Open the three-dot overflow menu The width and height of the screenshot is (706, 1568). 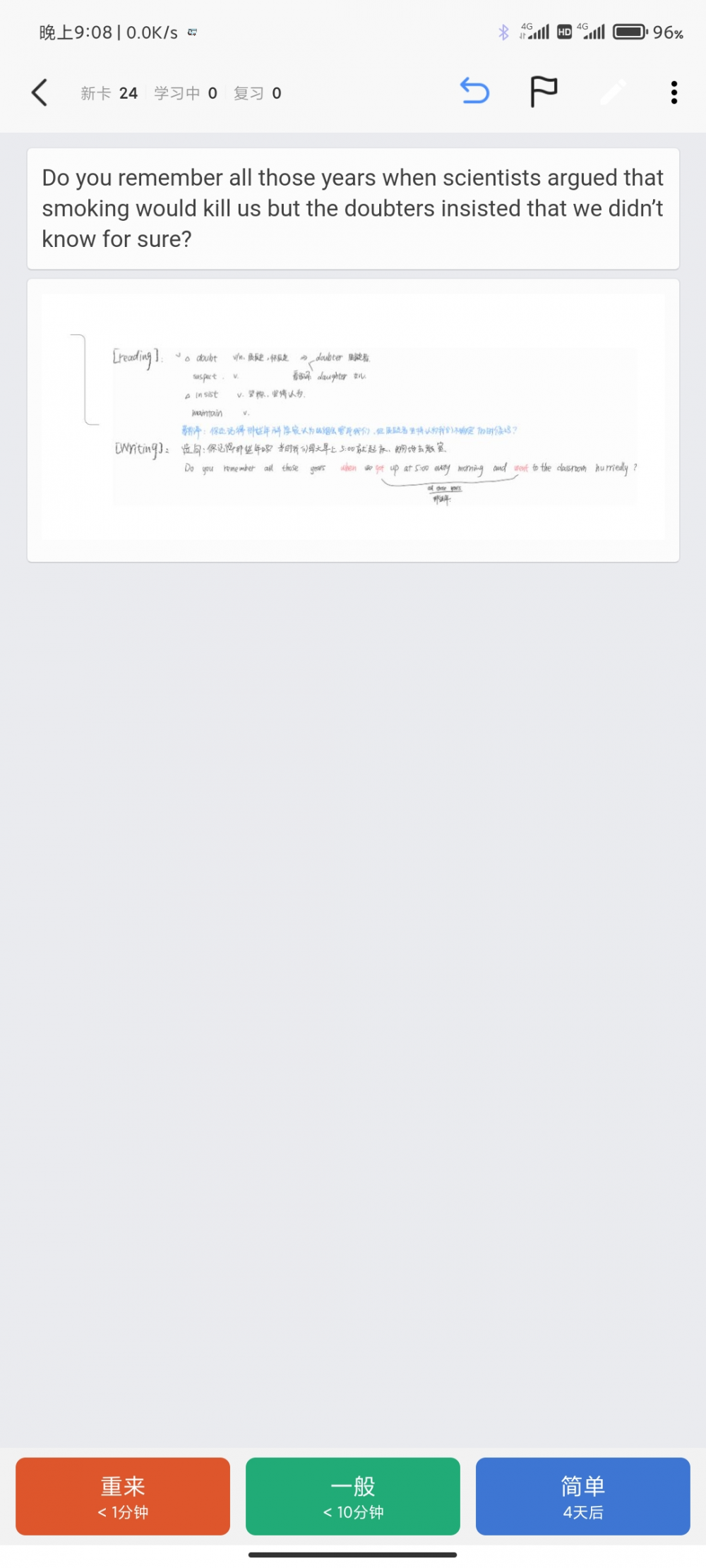[x=674, y=92]
